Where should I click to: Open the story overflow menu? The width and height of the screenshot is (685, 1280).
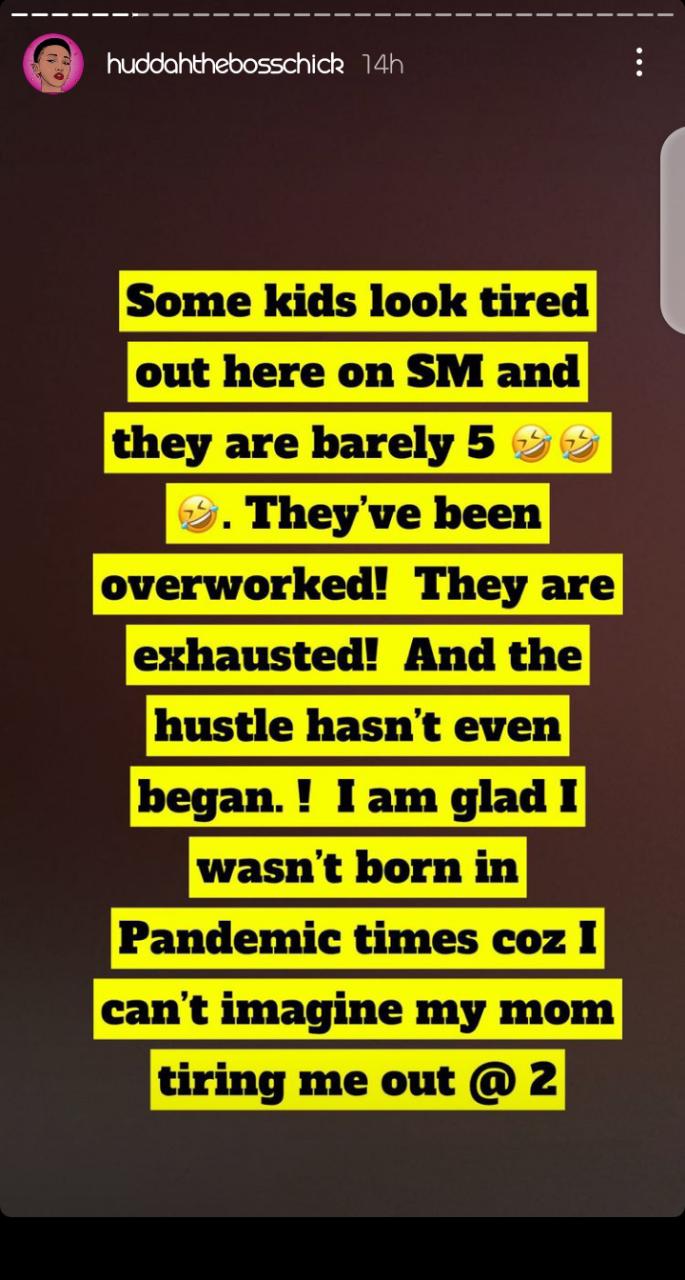639,63
